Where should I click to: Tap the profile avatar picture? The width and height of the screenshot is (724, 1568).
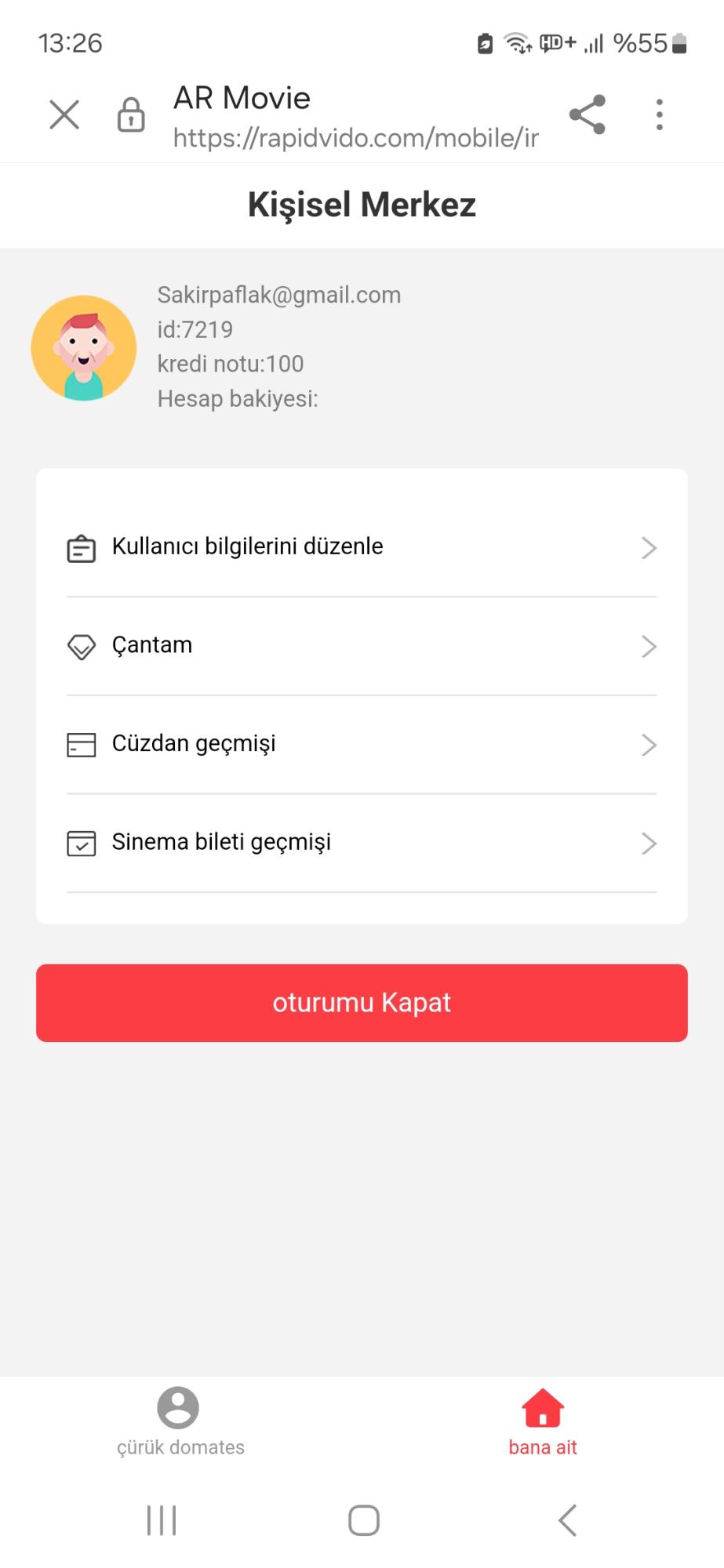tap(84, 348)
